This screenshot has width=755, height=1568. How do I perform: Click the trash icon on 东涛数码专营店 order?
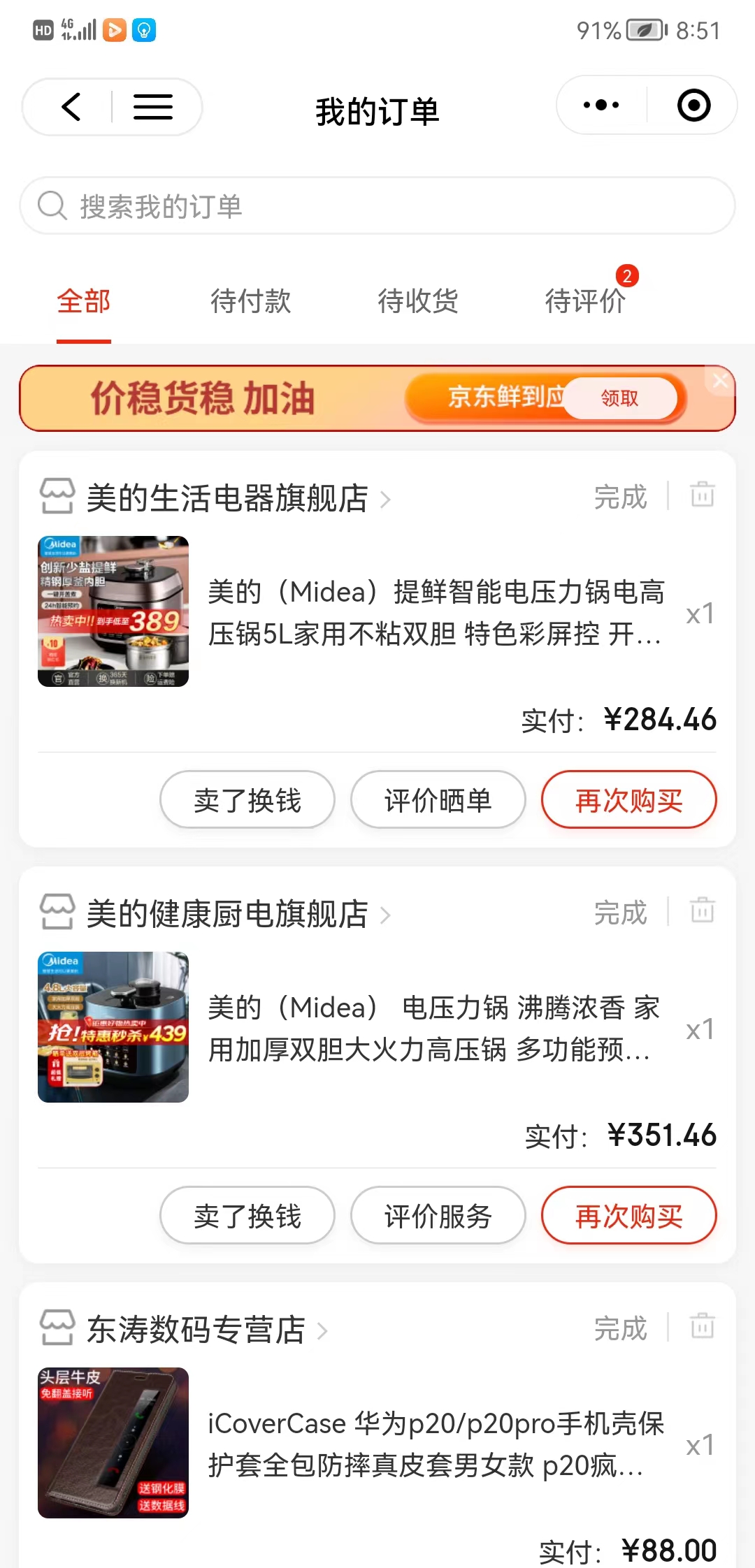click(x=702, y=1326)
